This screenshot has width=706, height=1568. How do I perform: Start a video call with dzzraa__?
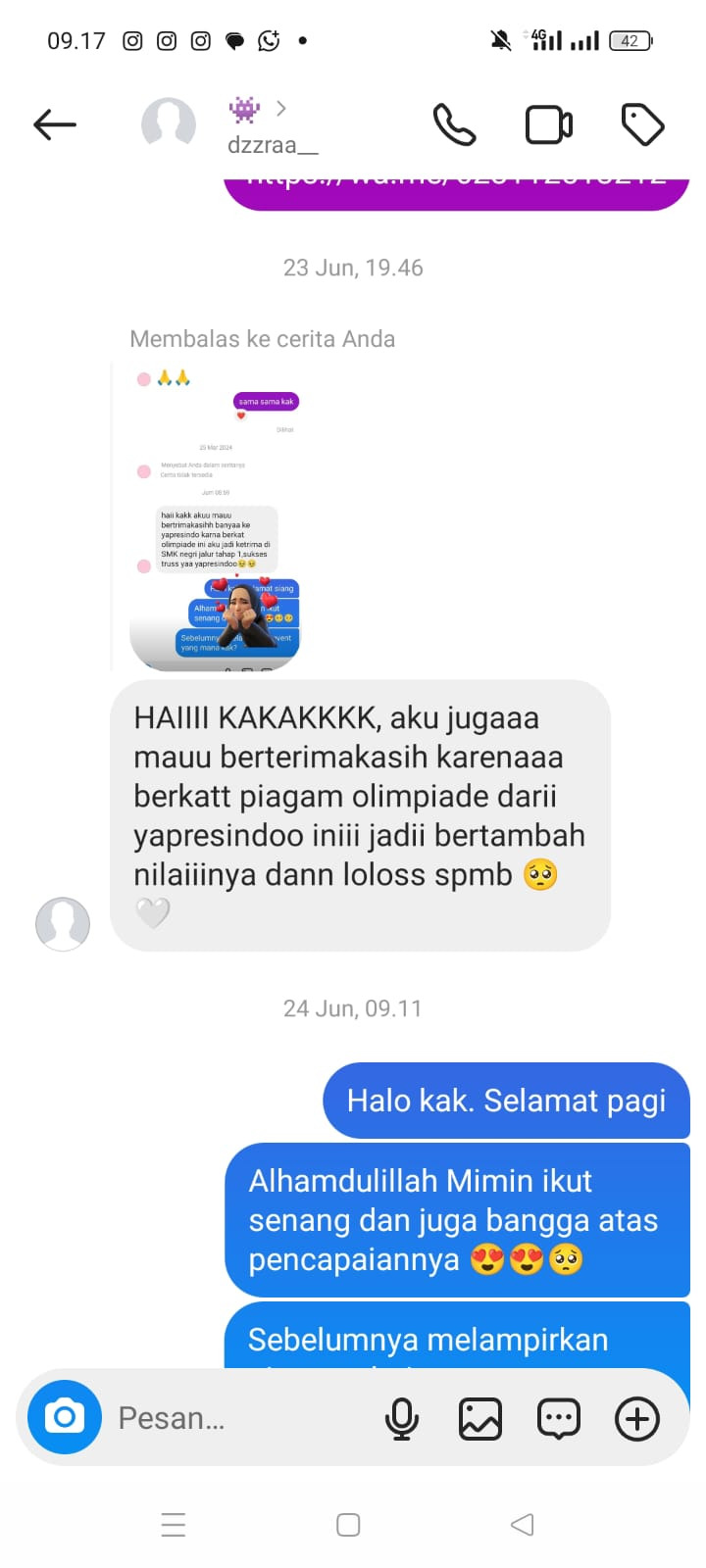click(549, 124)
